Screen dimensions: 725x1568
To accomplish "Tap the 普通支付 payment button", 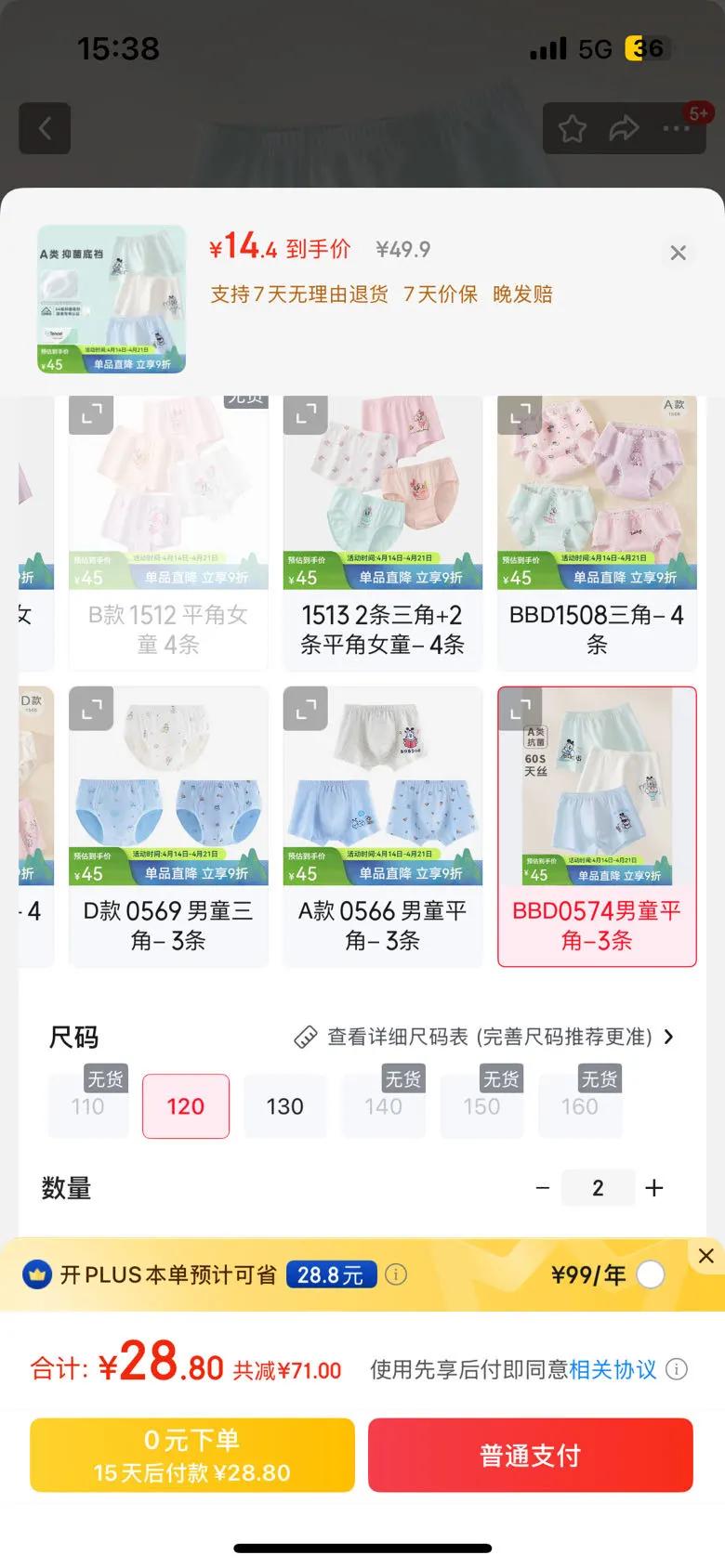I will [530, 1455].
